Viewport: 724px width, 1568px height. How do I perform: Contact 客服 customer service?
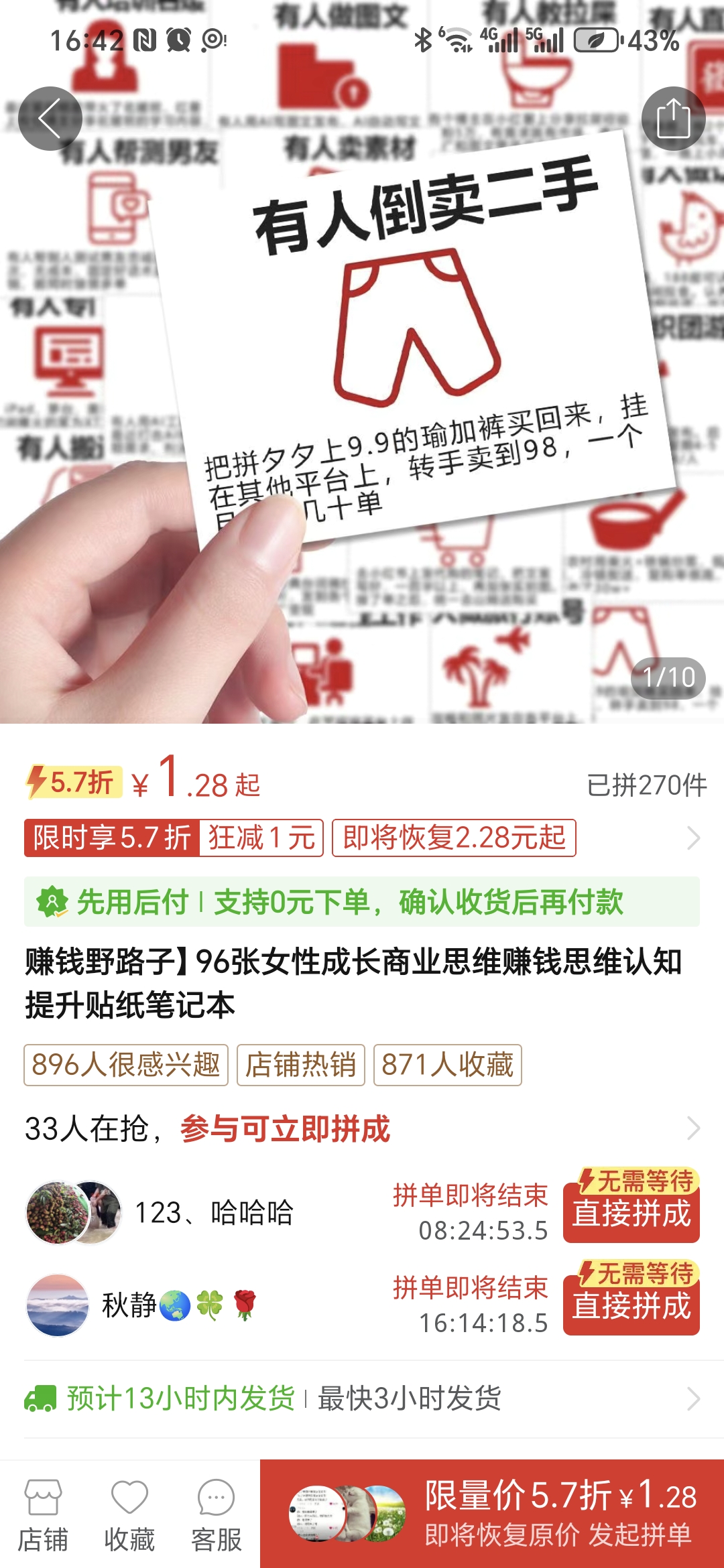(x=216, y=1514)
